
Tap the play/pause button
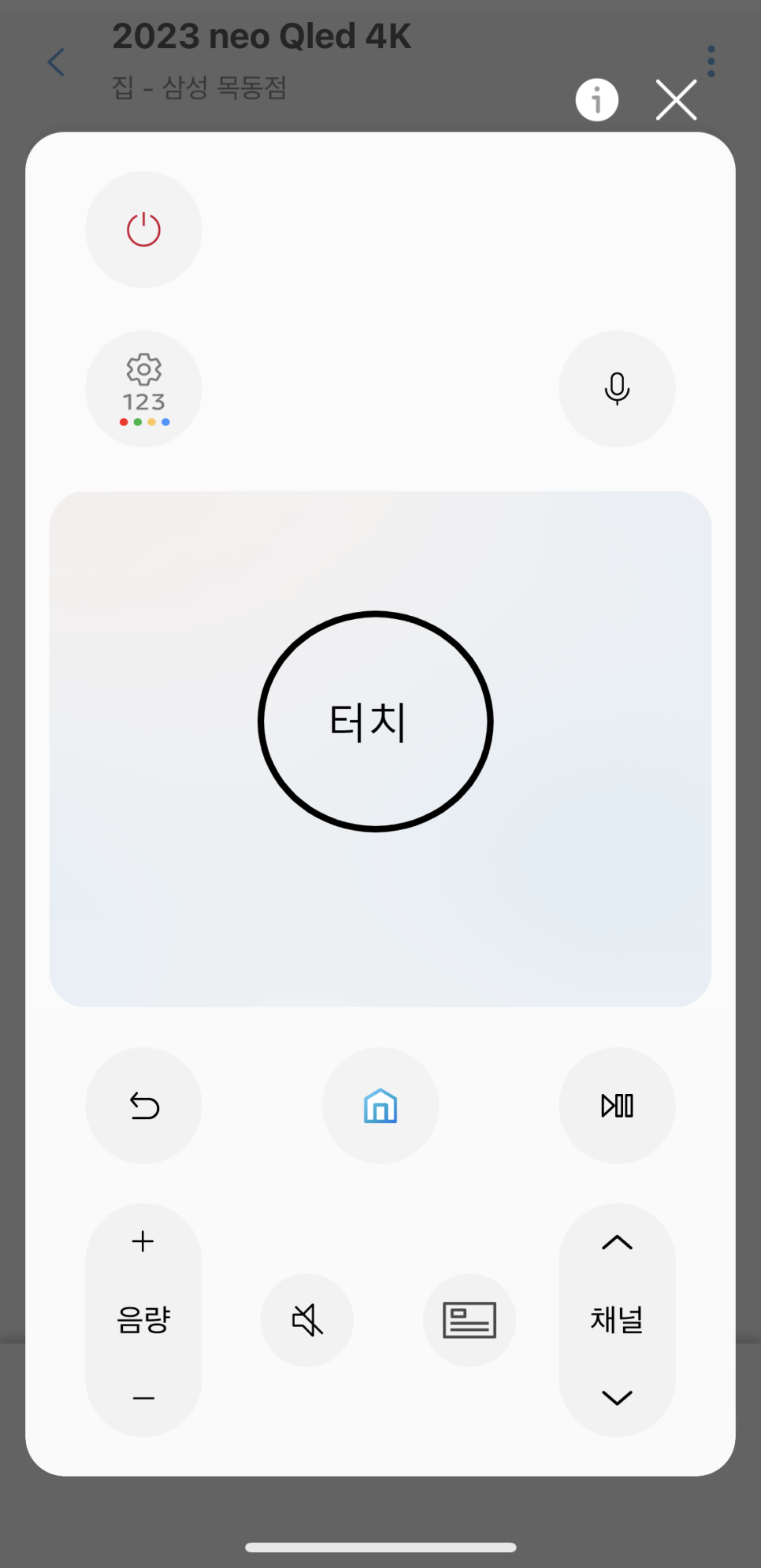pos(617,1106)
